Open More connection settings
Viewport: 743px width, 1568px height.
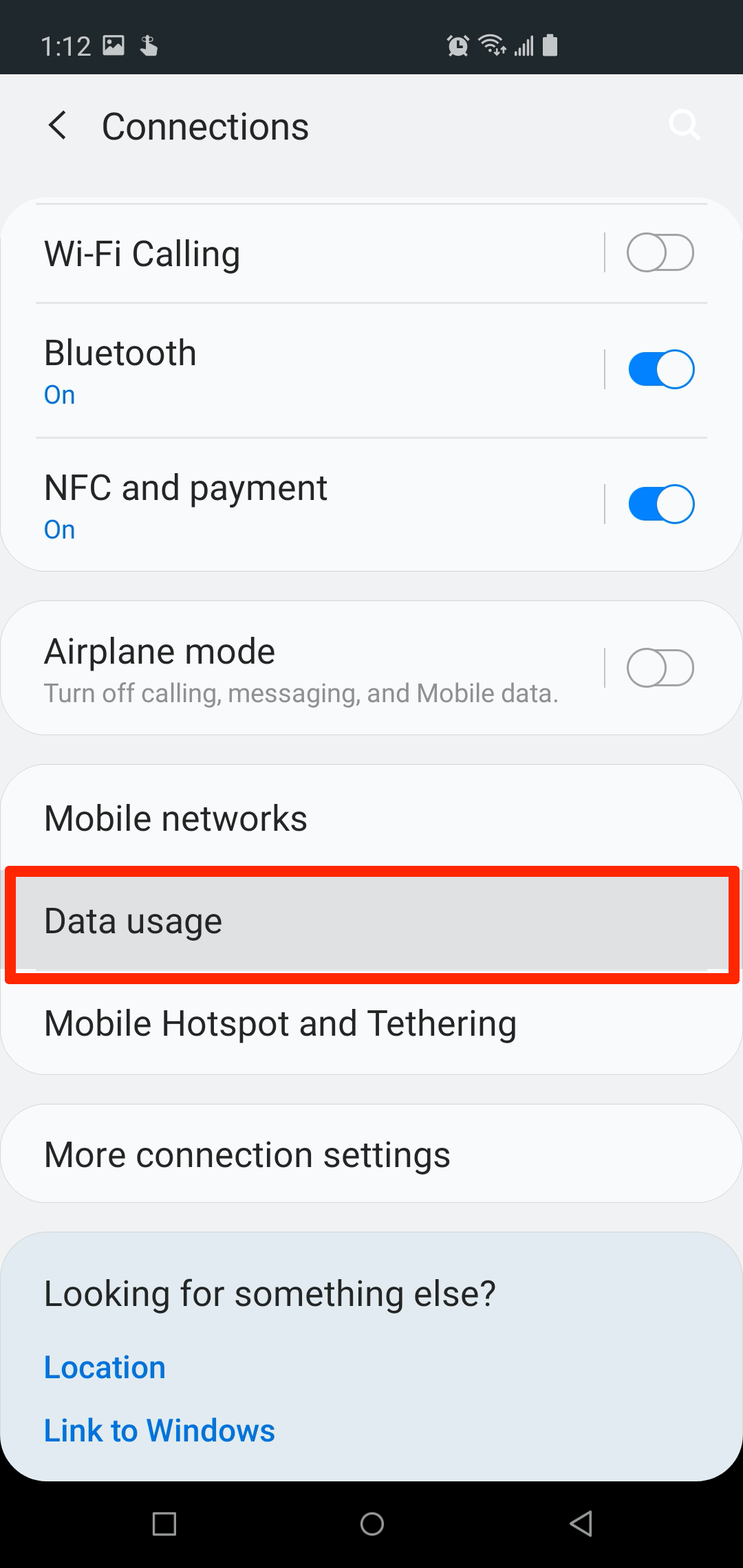pyautogui.click(x=371, y=1154)
